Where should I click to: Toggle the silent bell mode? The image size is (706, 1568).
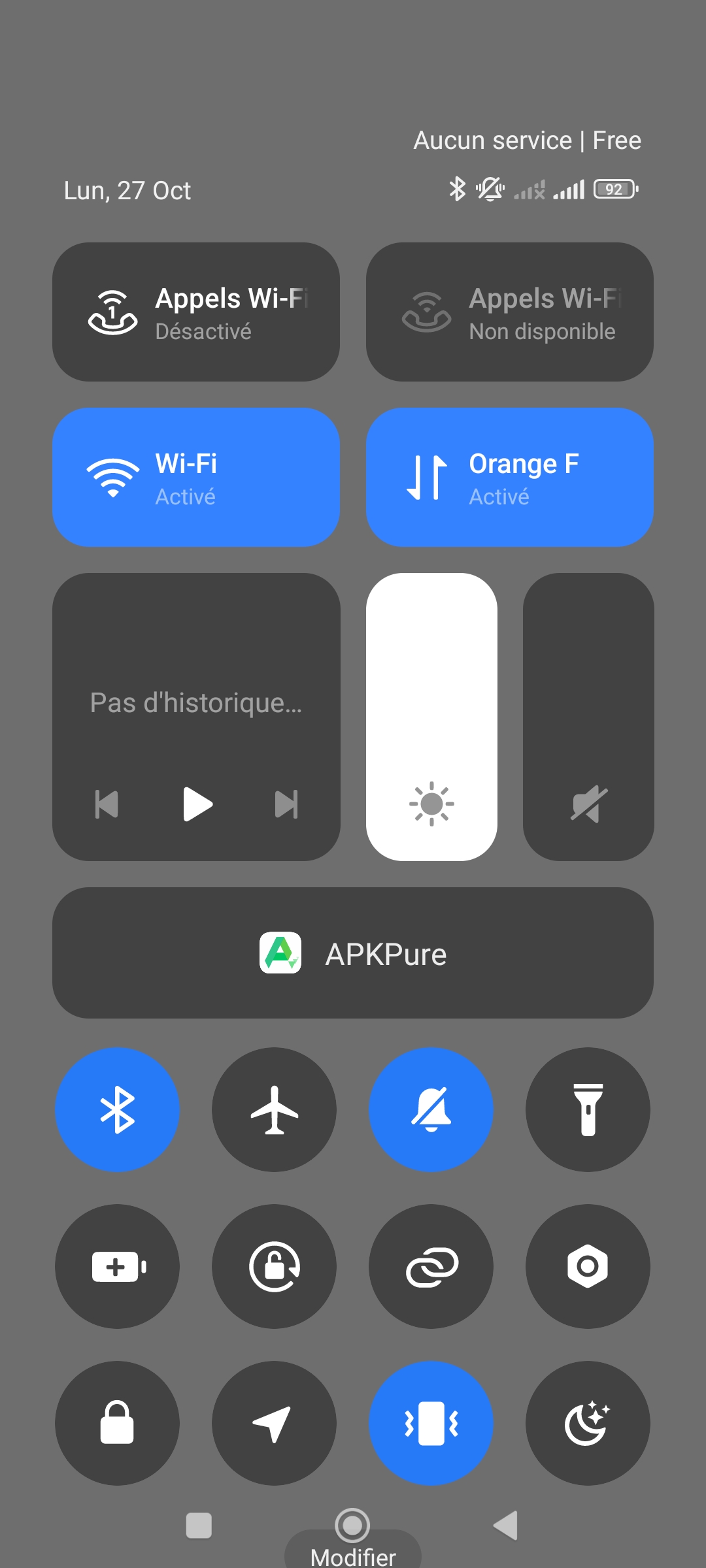tap(431, 1110)
